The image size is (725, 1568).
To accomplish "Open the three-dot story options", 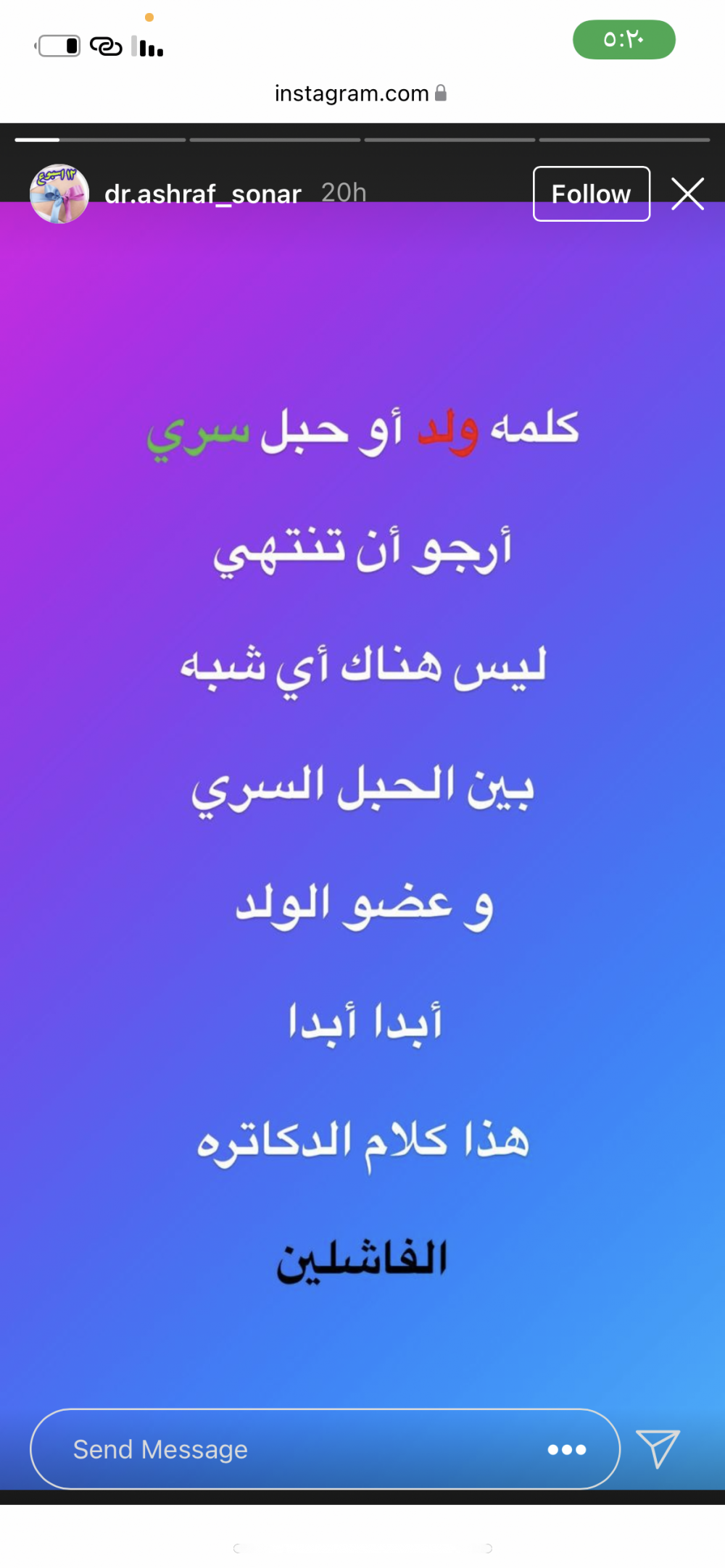I will click(x=567, y=1449).
